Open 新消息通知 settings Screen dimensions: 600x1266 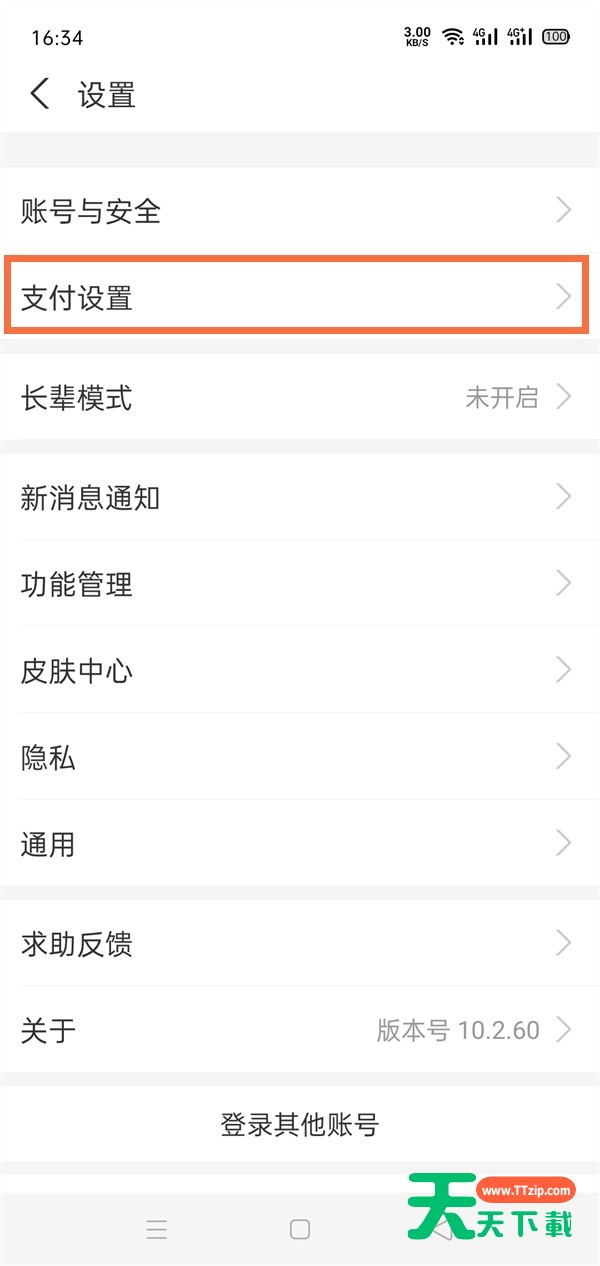(x=300, y=497)
